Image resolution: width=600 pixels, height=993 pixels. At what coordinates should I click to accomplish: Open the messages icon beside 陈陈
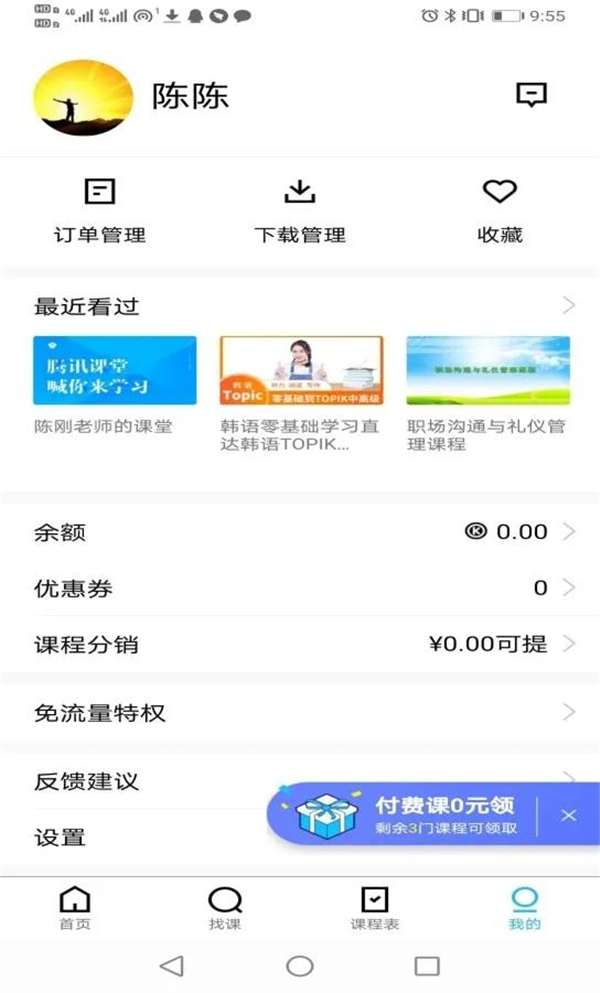coord(531,95)
